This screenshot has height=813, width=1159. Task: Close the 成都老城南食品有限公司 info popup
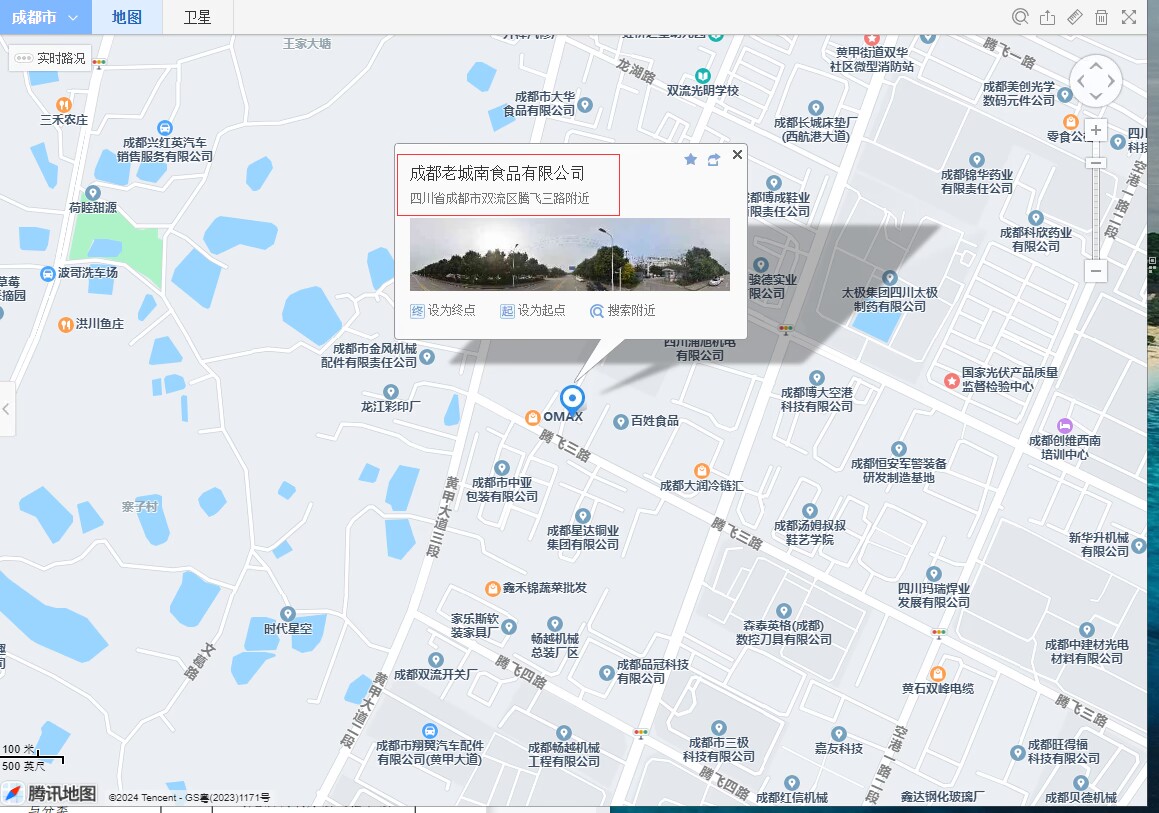[737, 154]
